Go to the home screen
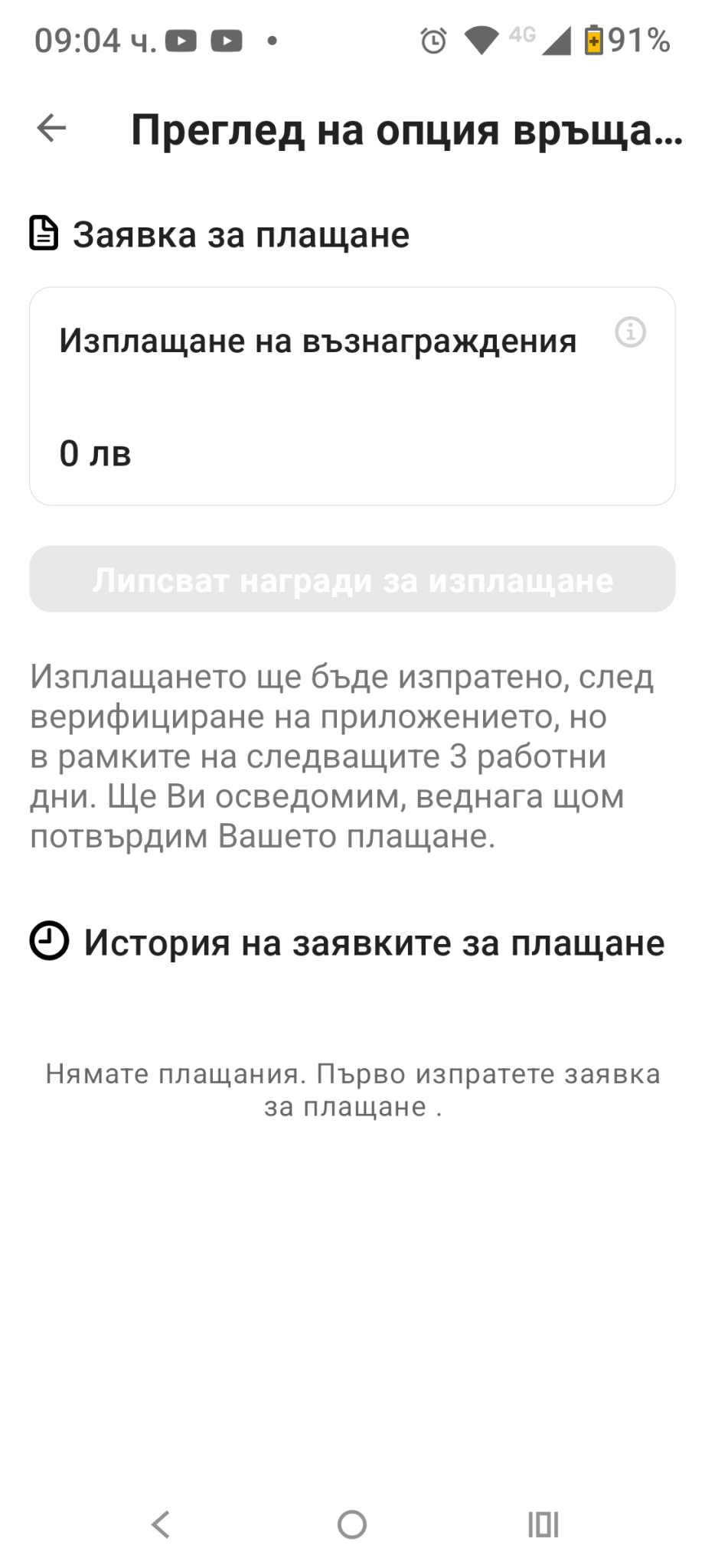 [x=352, y=1524]
